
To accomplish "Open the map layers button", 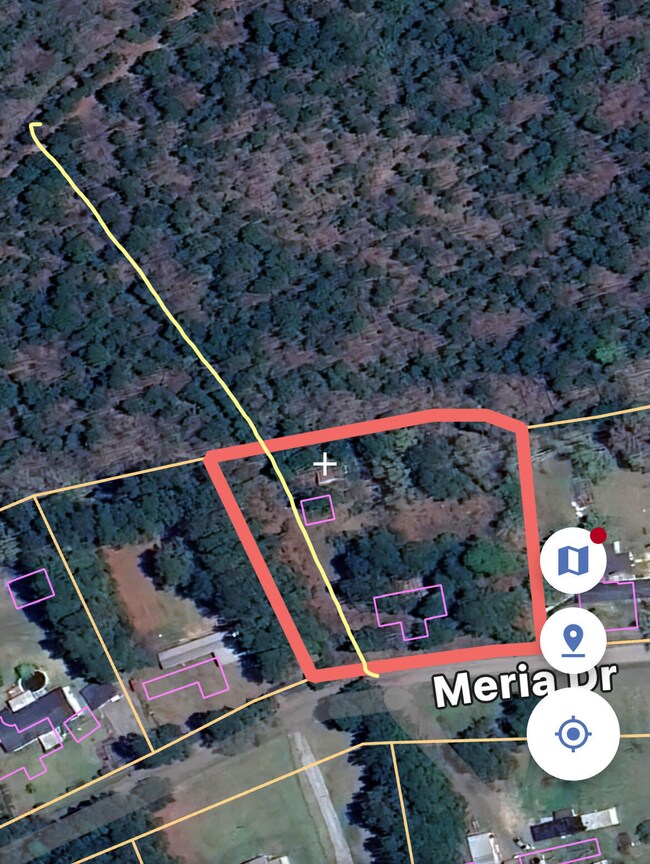I will tap(573, 561).
